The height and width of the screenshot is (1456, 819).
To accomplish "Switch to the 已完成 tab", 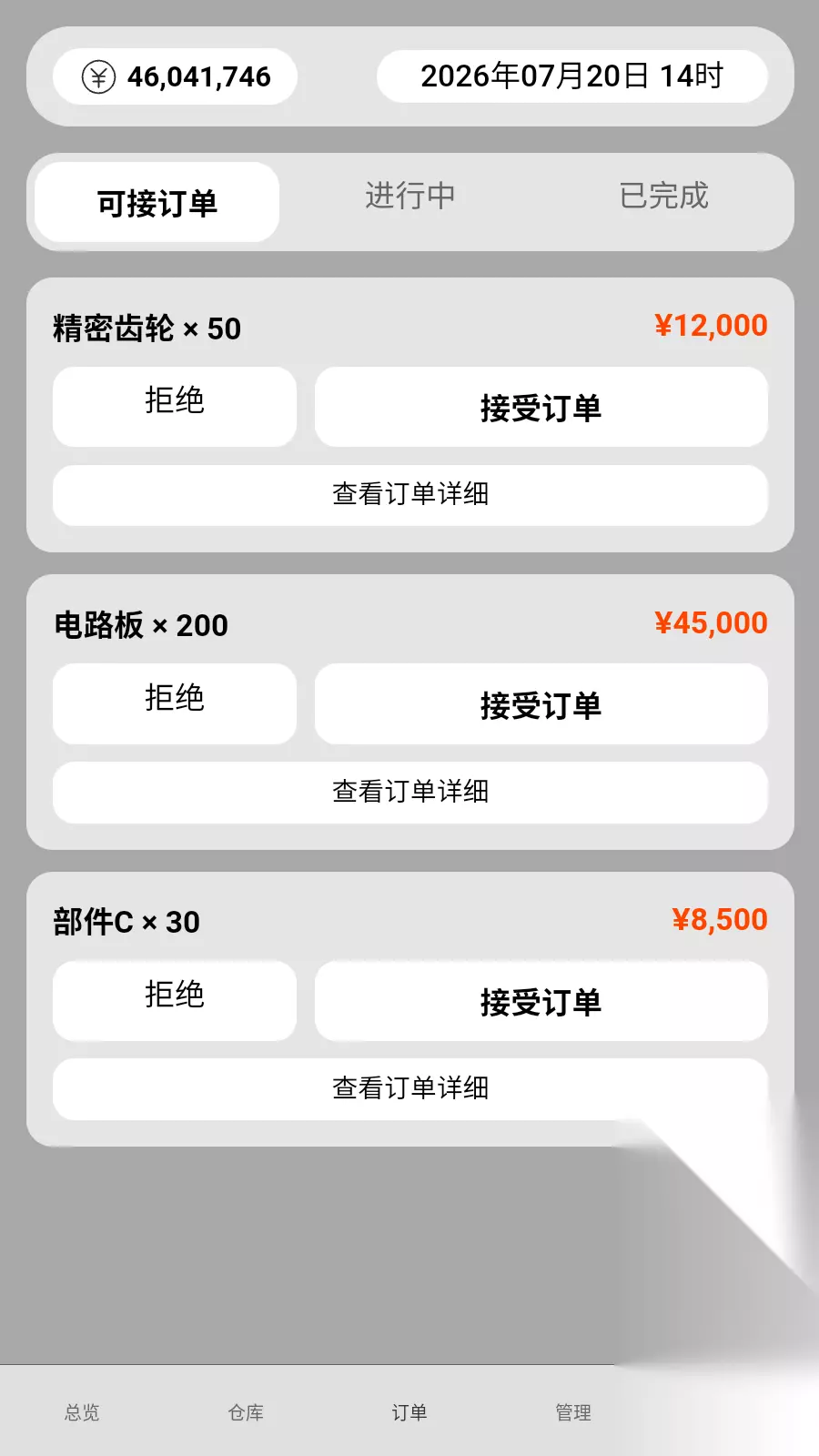I will click(x=663, y=197).
